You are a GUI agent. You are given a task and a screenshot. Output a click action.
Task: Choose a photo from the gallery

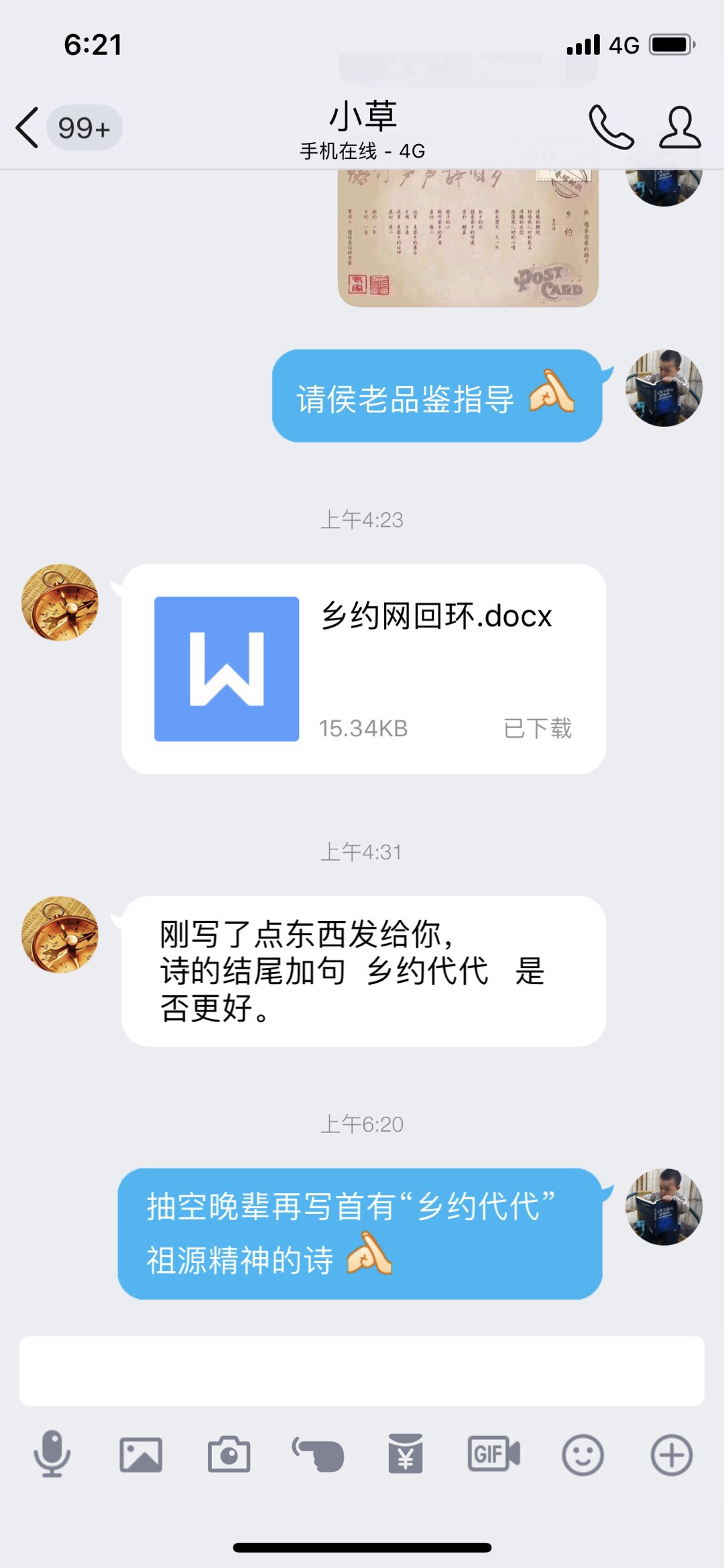[141, 1455]
